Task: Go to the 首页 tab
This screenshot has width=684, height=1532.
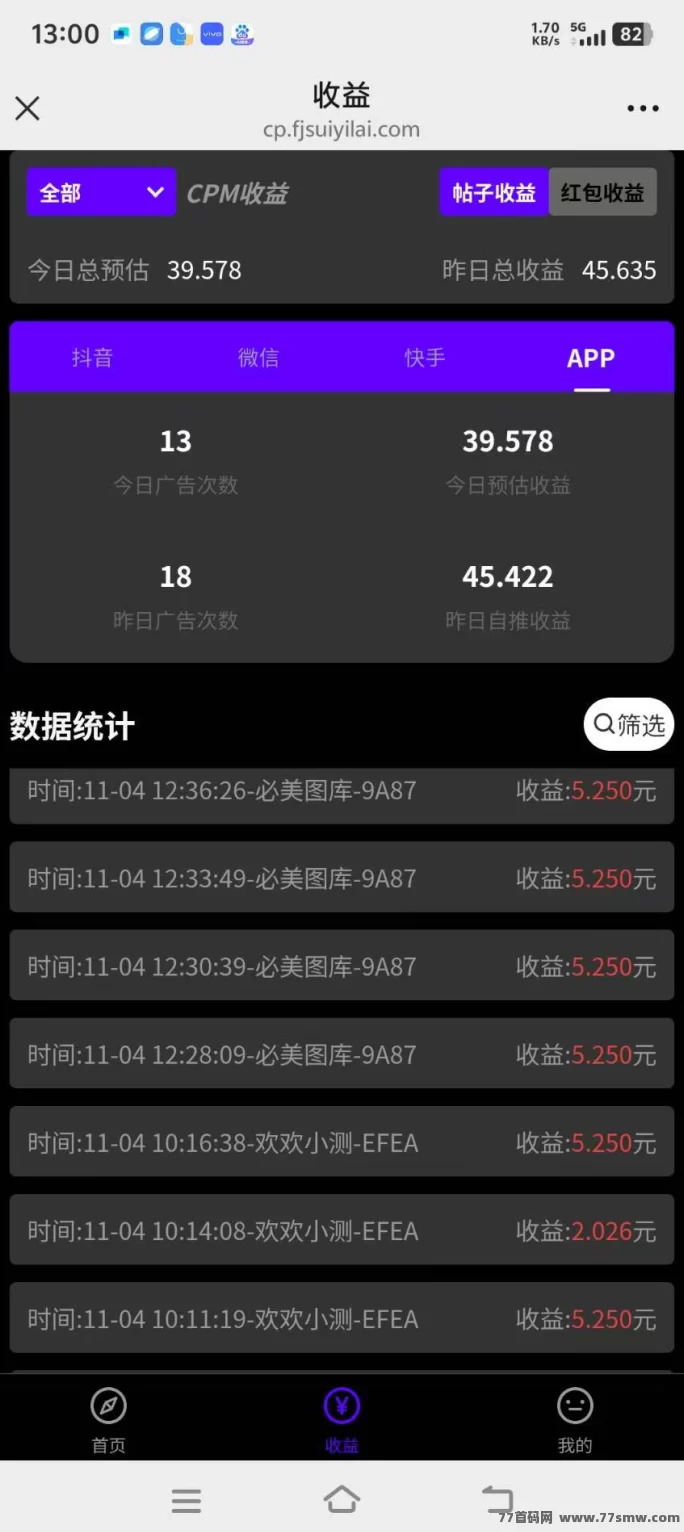Action: [108, 1420]
